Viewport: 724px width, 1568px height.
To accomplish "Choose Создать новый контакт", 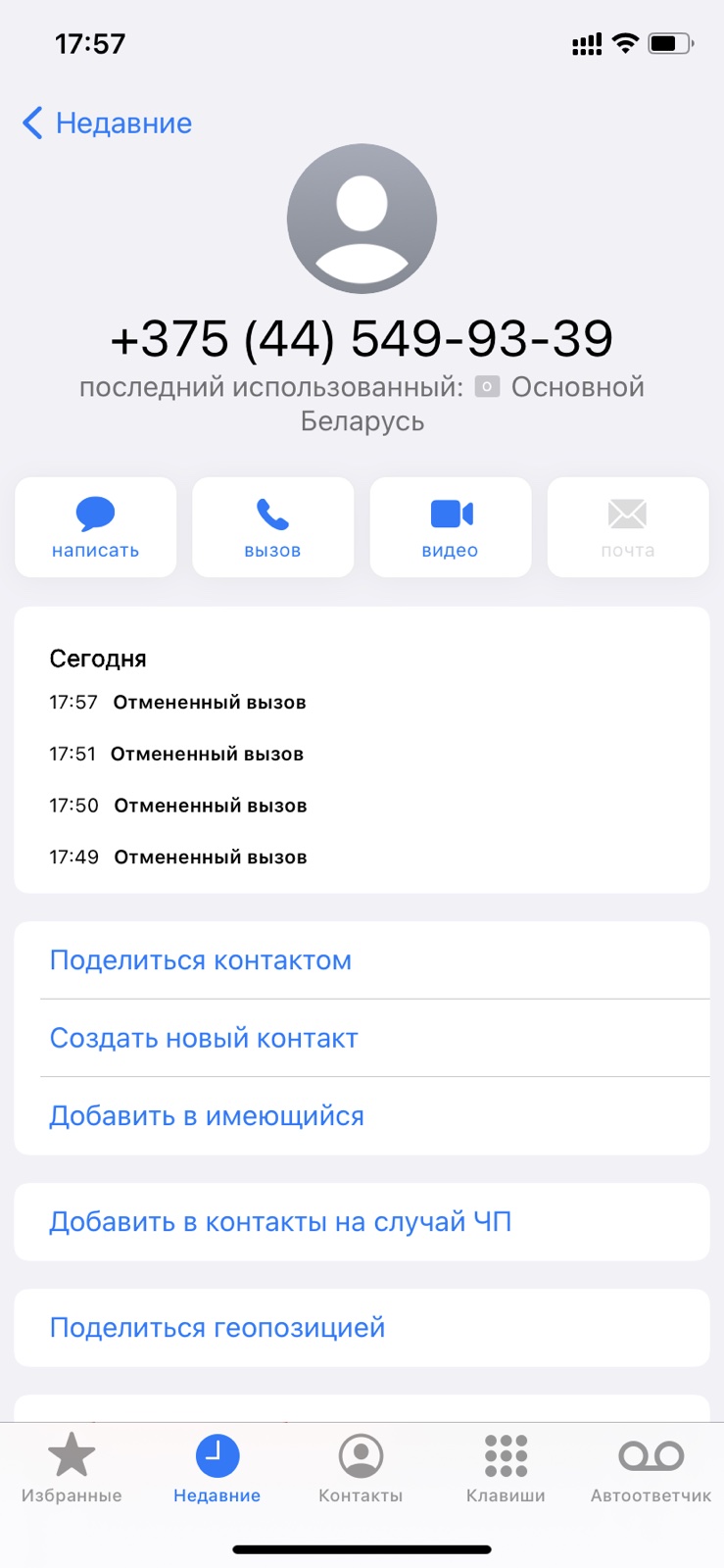I will click(x=204, y=1038).
